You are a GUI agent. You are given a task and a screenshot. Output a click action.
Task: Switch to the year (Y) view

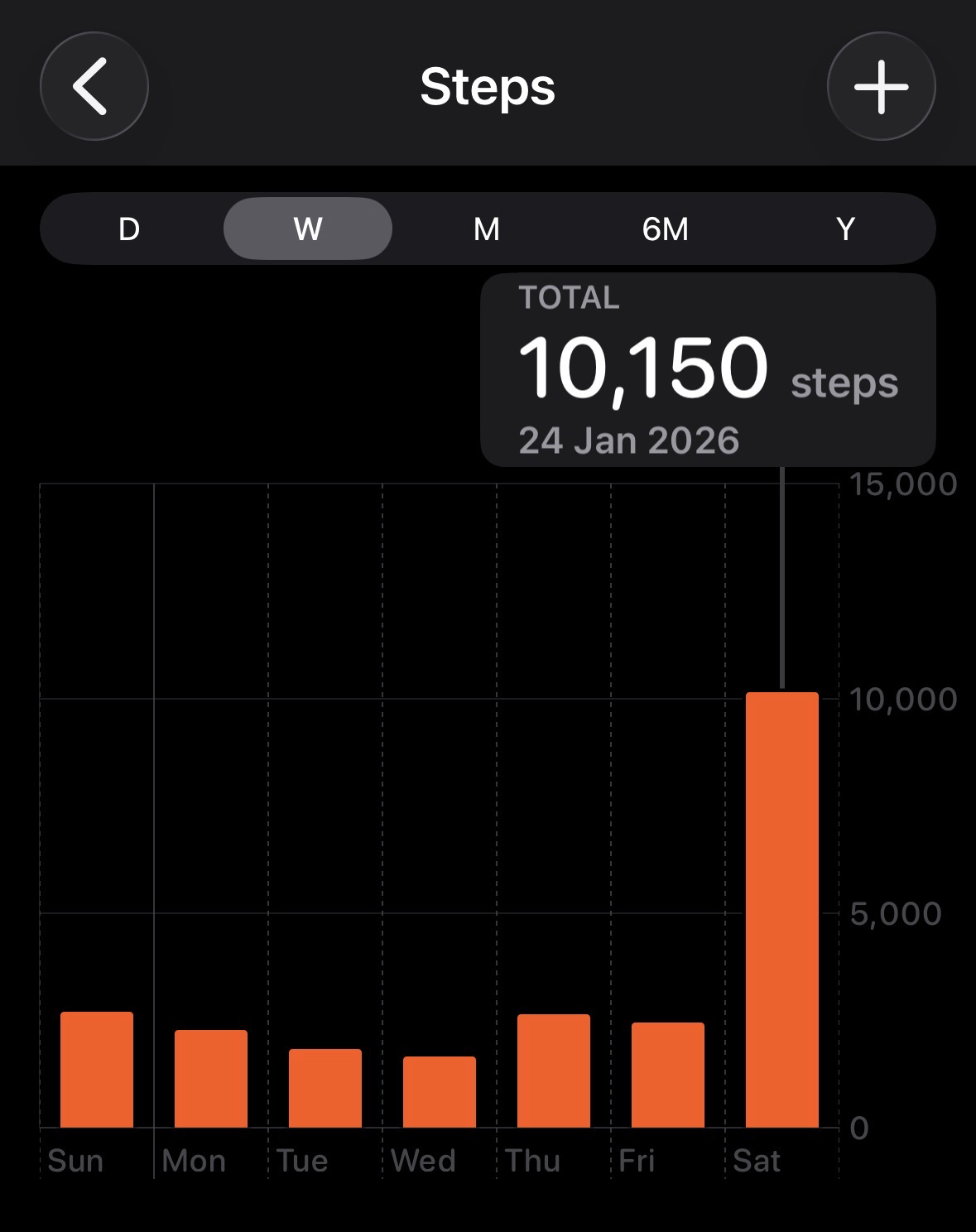(845, 229)
